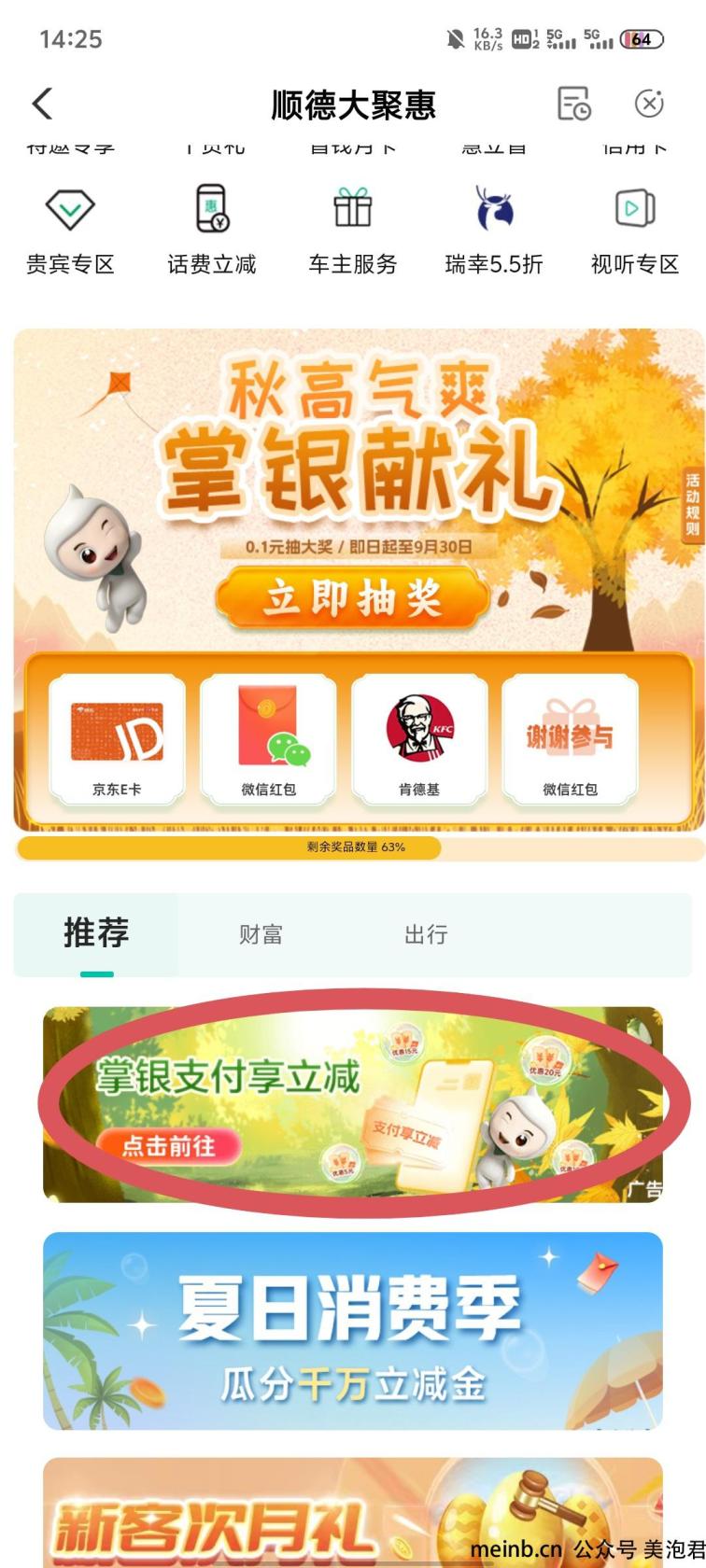This screenshot has height=1568, width=706.
Task: Go back from 顺德大聚惠 page
Action: click(43, 104)
